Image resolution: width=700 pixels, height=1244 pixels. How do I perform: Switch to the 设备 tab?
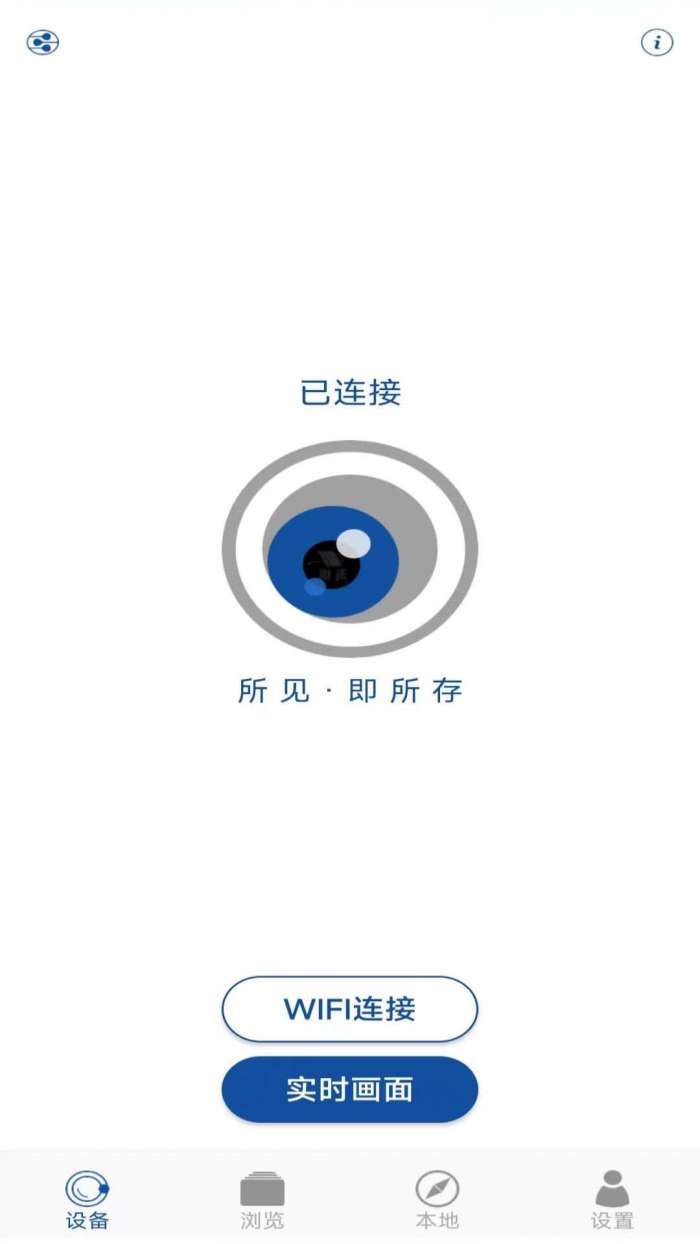click(x=87, y=1199)
